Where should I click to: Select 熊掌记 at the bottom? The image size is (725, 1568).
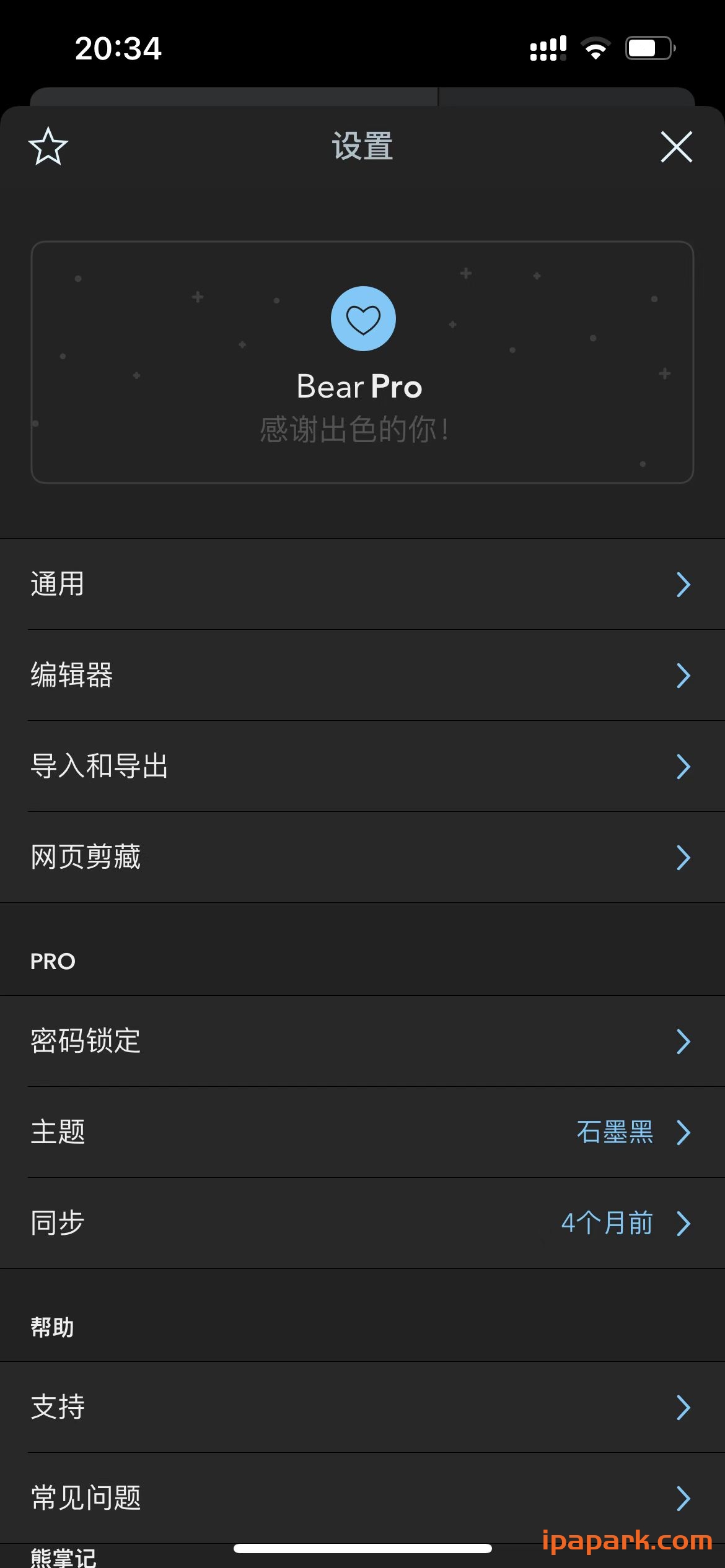click(x=64, y=1557)
